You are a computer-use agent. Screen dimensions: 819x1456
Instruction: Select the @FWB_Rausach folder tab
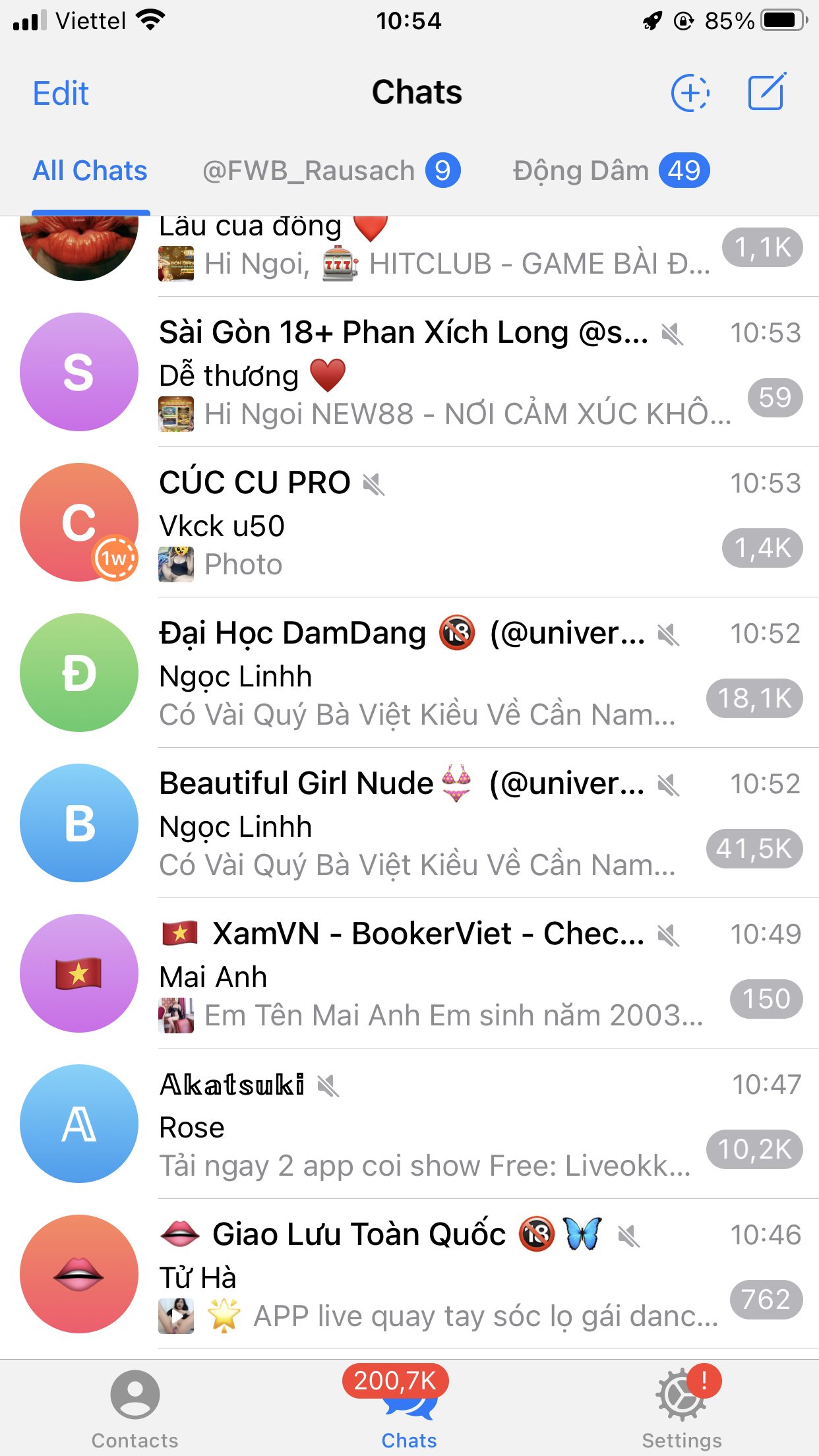point(330,171)
